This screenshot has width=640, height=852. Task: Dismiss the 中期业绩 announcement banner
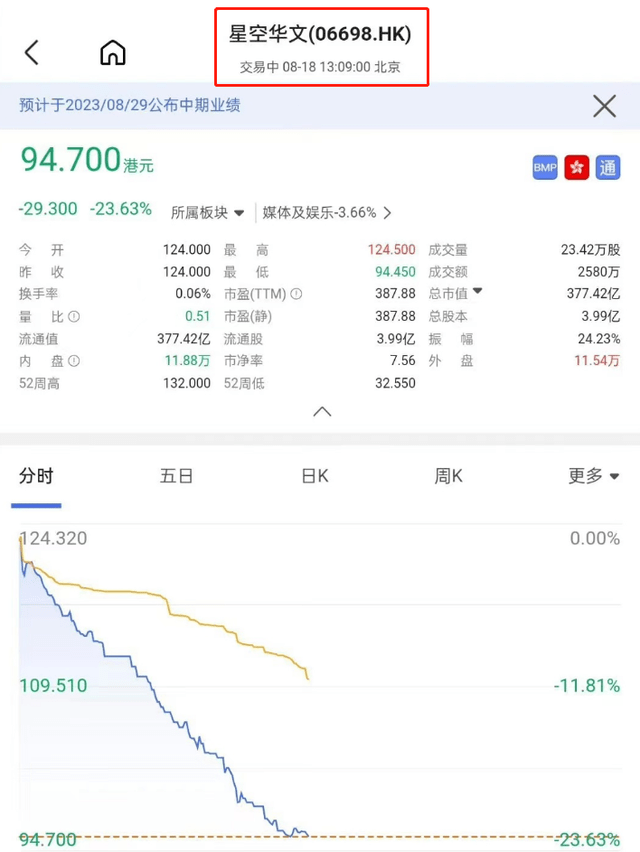click(x=604, y=106)
